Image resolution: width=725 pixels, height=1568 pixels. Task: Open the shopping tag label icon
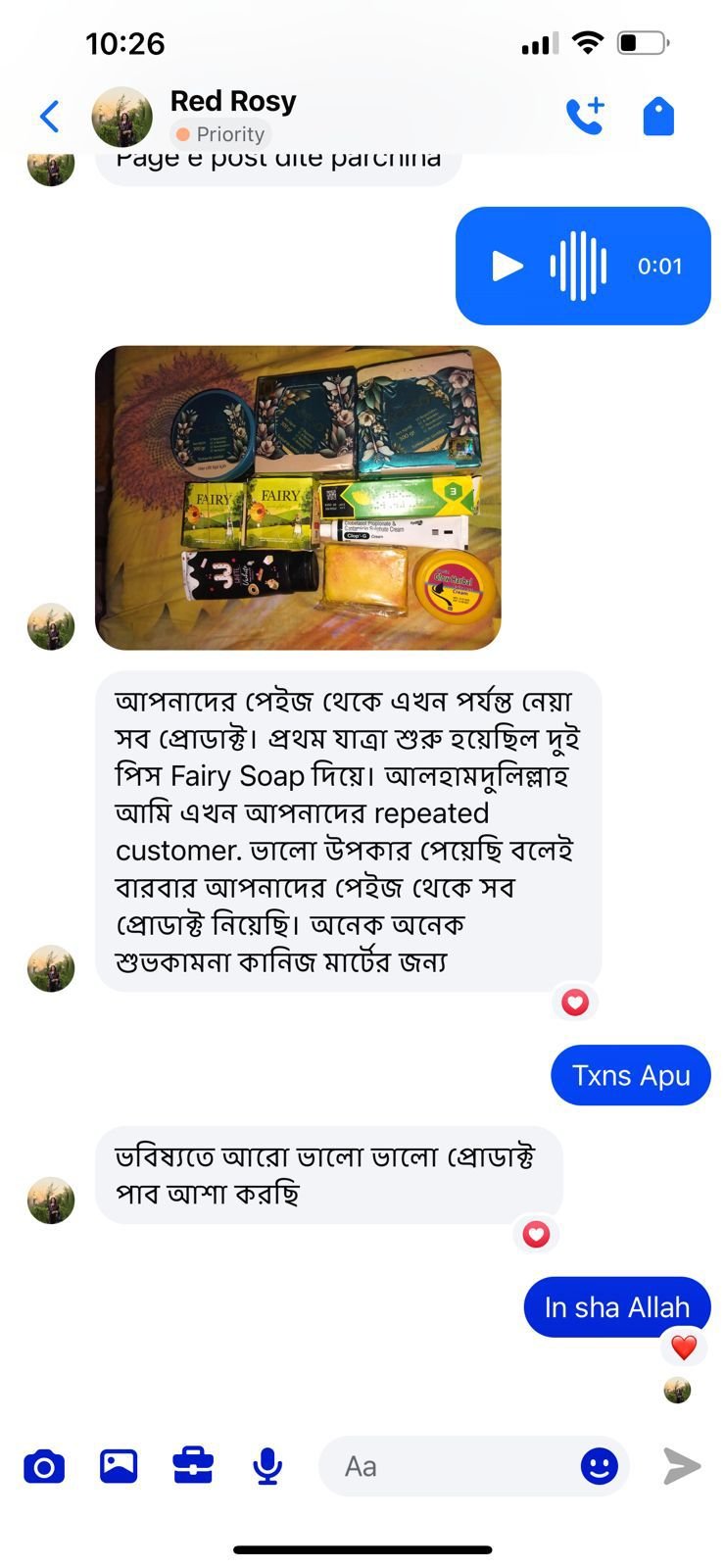point(658,117)
